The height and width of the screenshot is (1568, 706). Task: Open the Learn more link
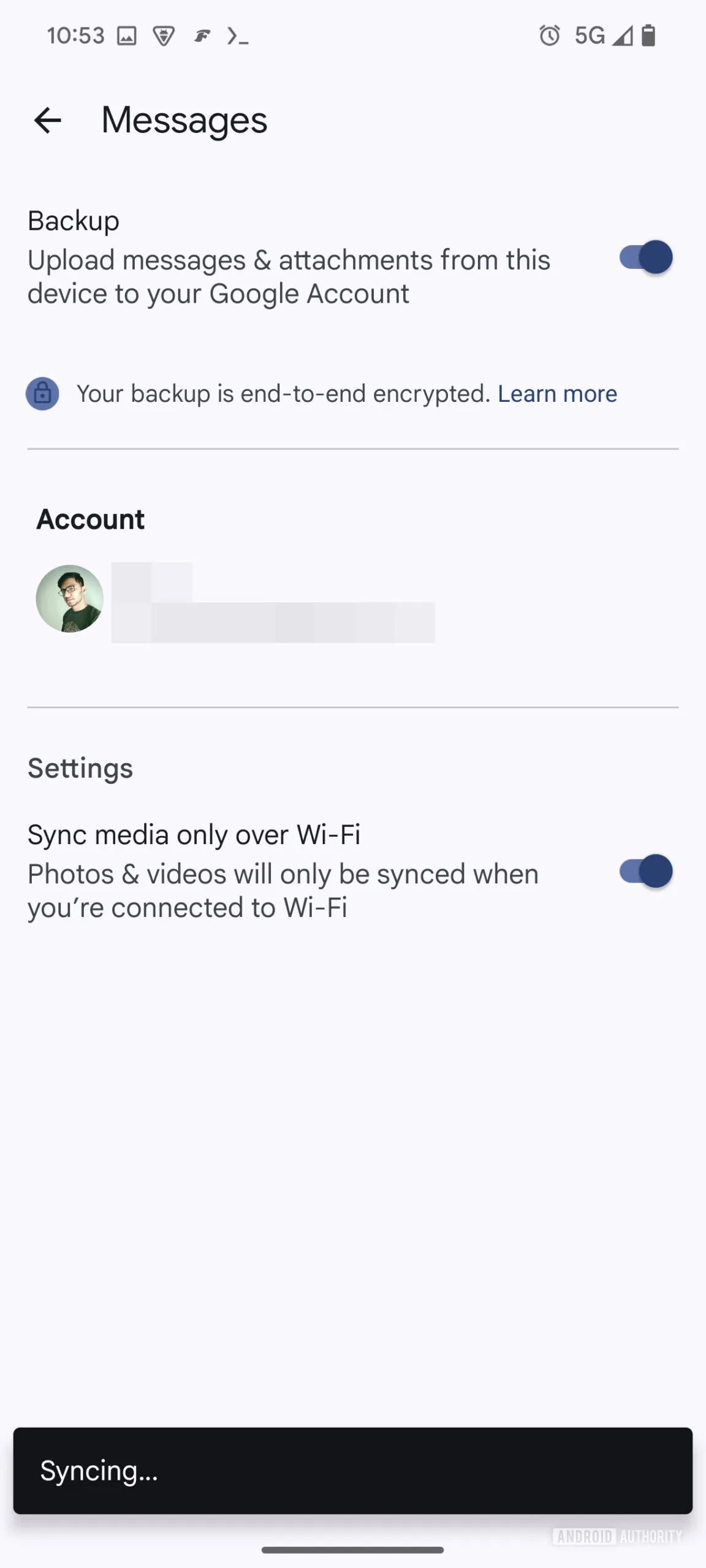tap(556, 394)
